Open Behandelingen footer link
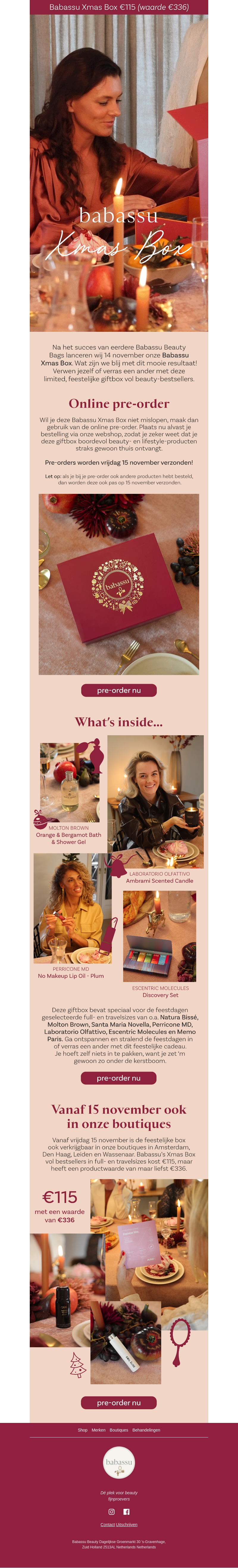Screen dimensions: 238x1568 pyautogui.click(x=146, y=1430)
